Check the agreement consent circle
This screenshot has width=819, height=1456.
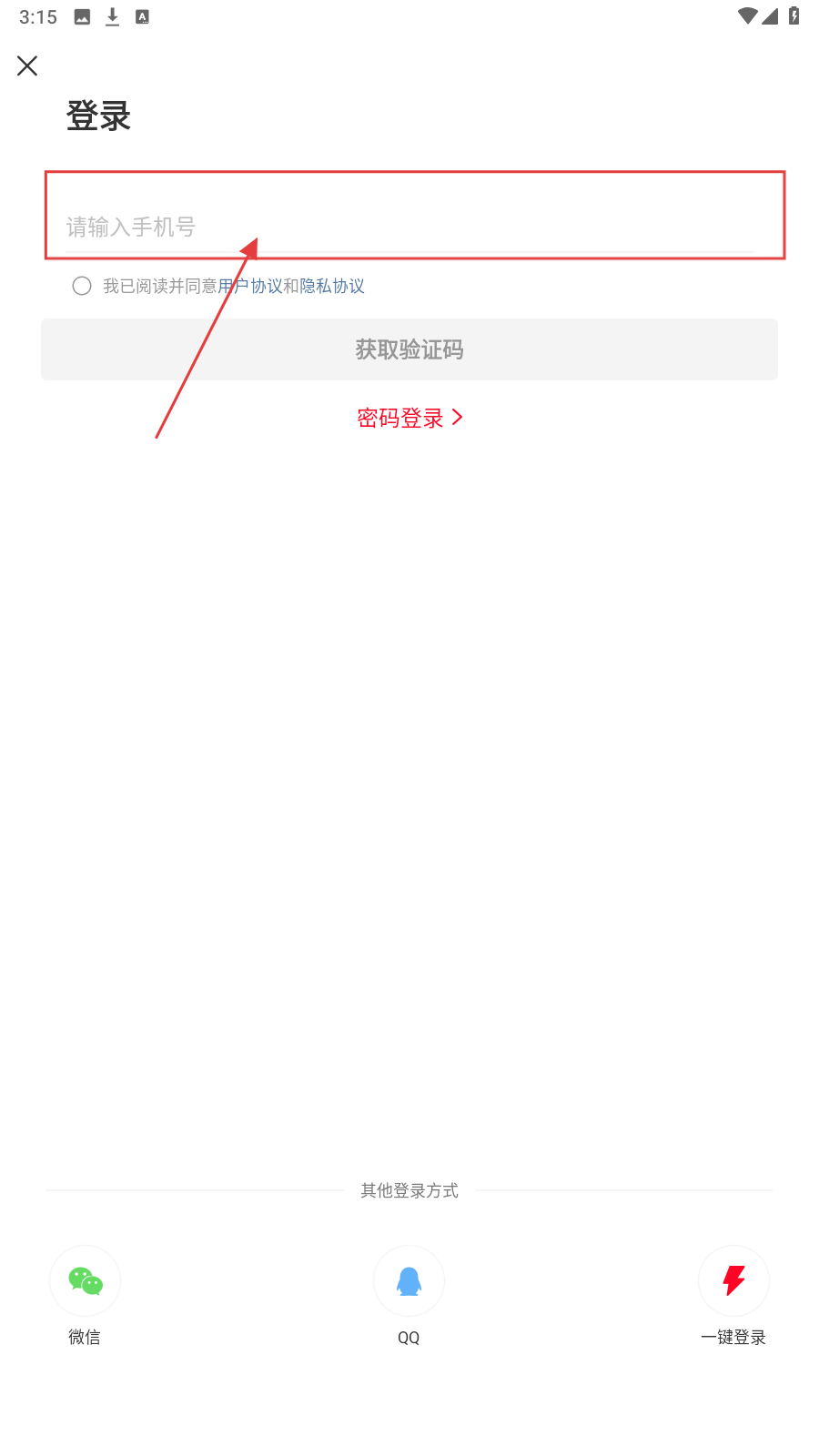coord(82,286)
